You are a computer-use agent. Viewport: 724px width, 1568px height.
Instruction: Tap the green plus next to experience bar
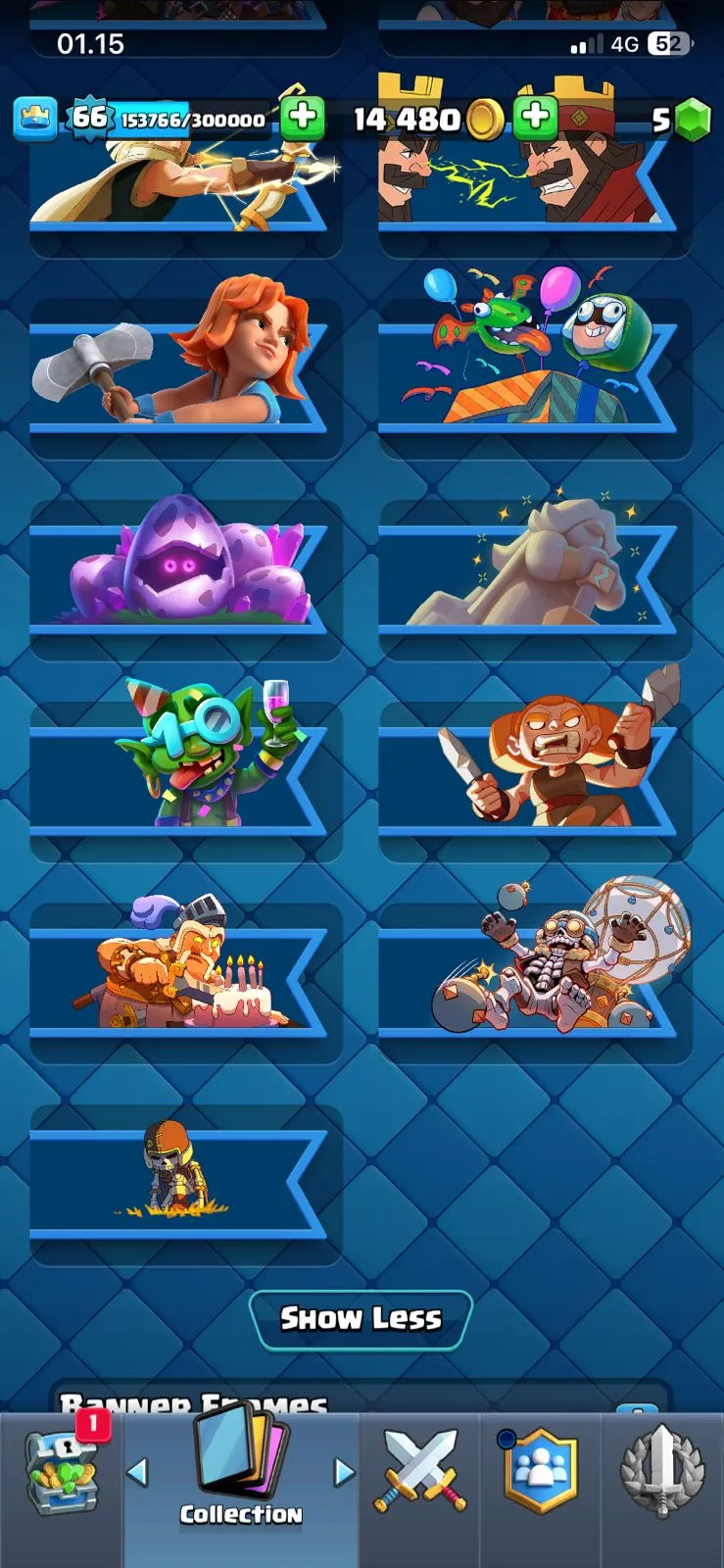point(303,118)
